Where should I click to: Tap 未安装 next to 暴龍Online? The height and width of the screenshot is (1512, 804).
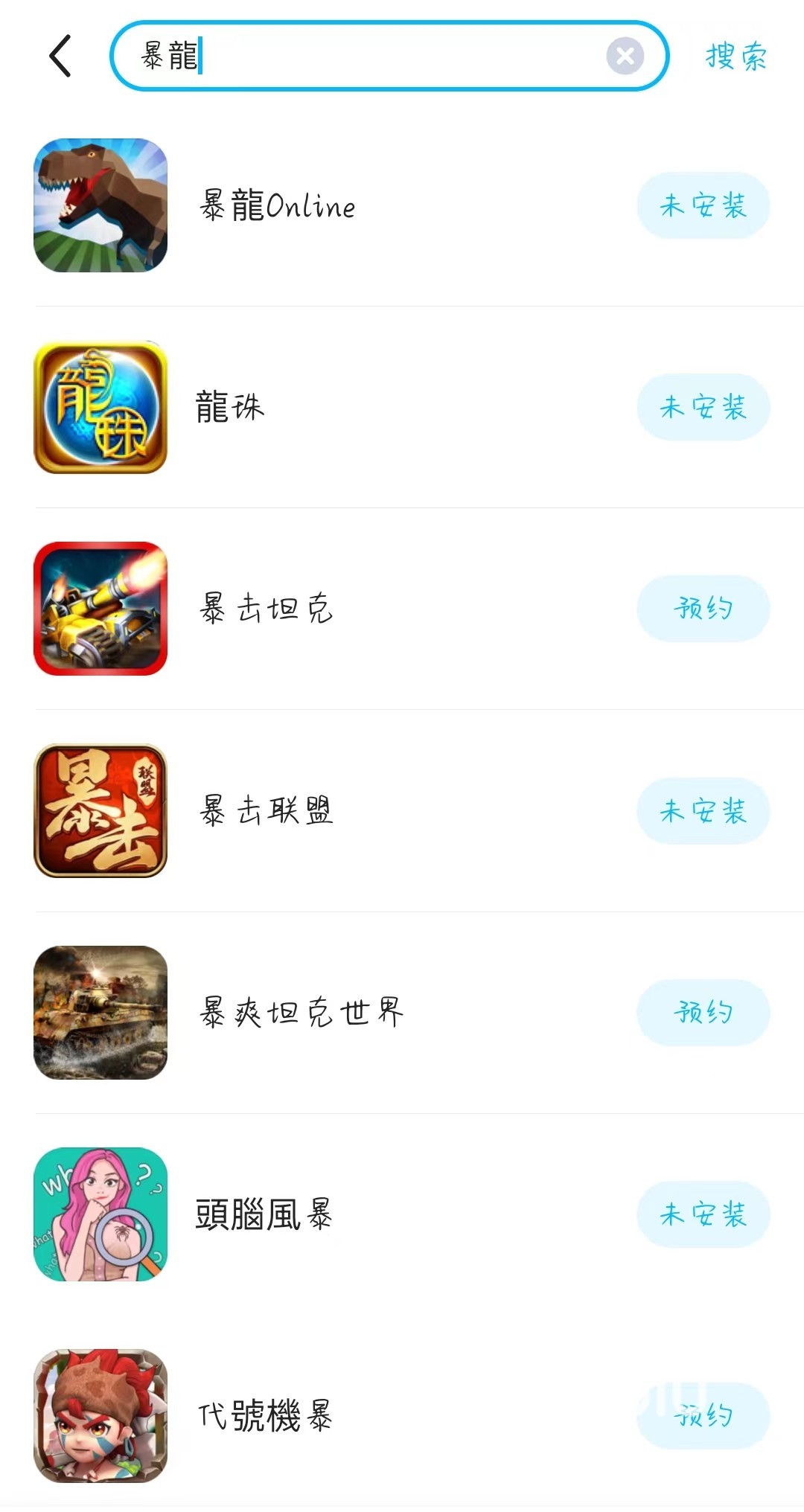[703, 206]
